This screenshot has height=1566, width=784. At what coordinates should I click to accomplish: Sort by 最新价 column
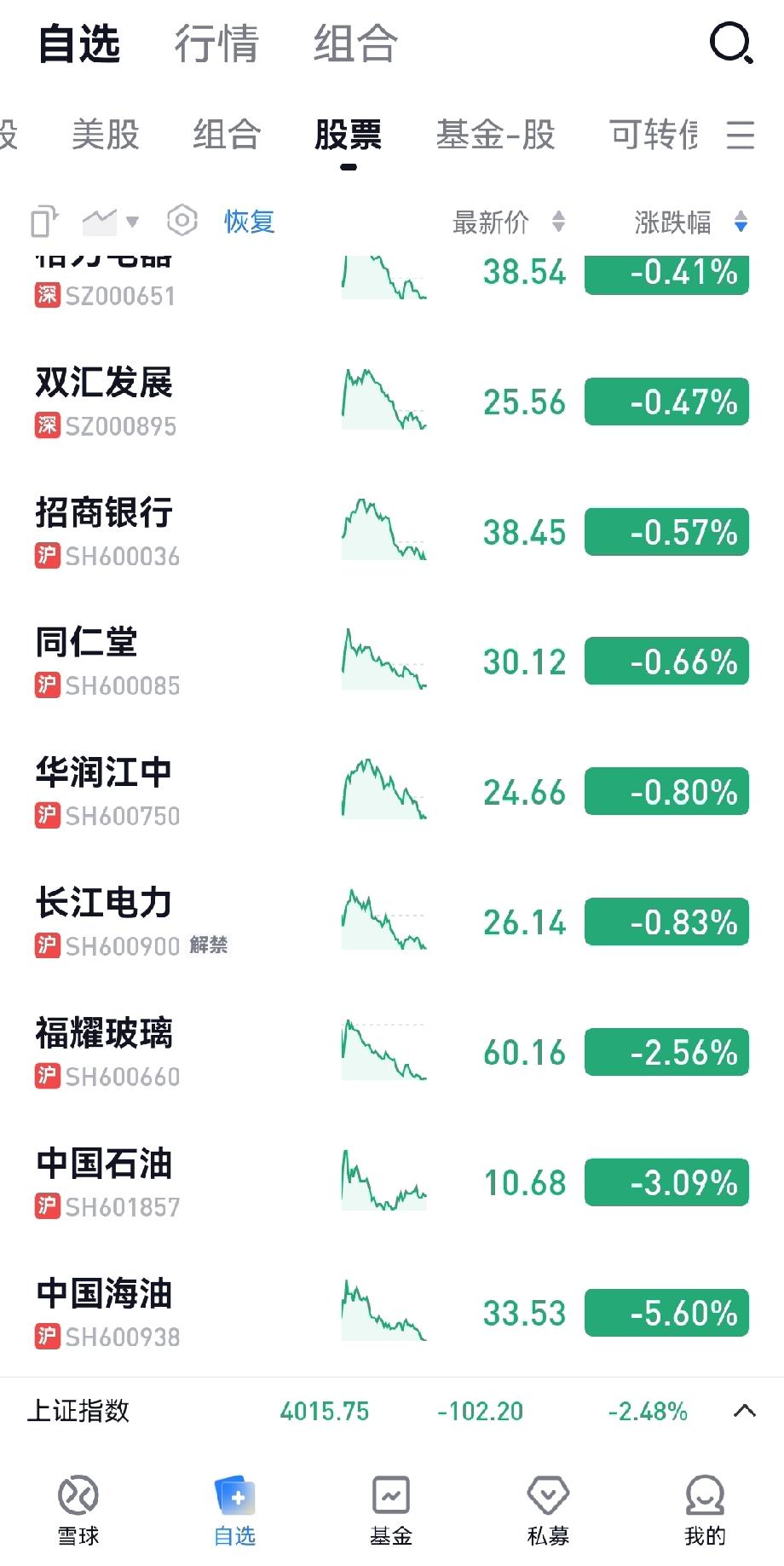(x=508, y=222)
